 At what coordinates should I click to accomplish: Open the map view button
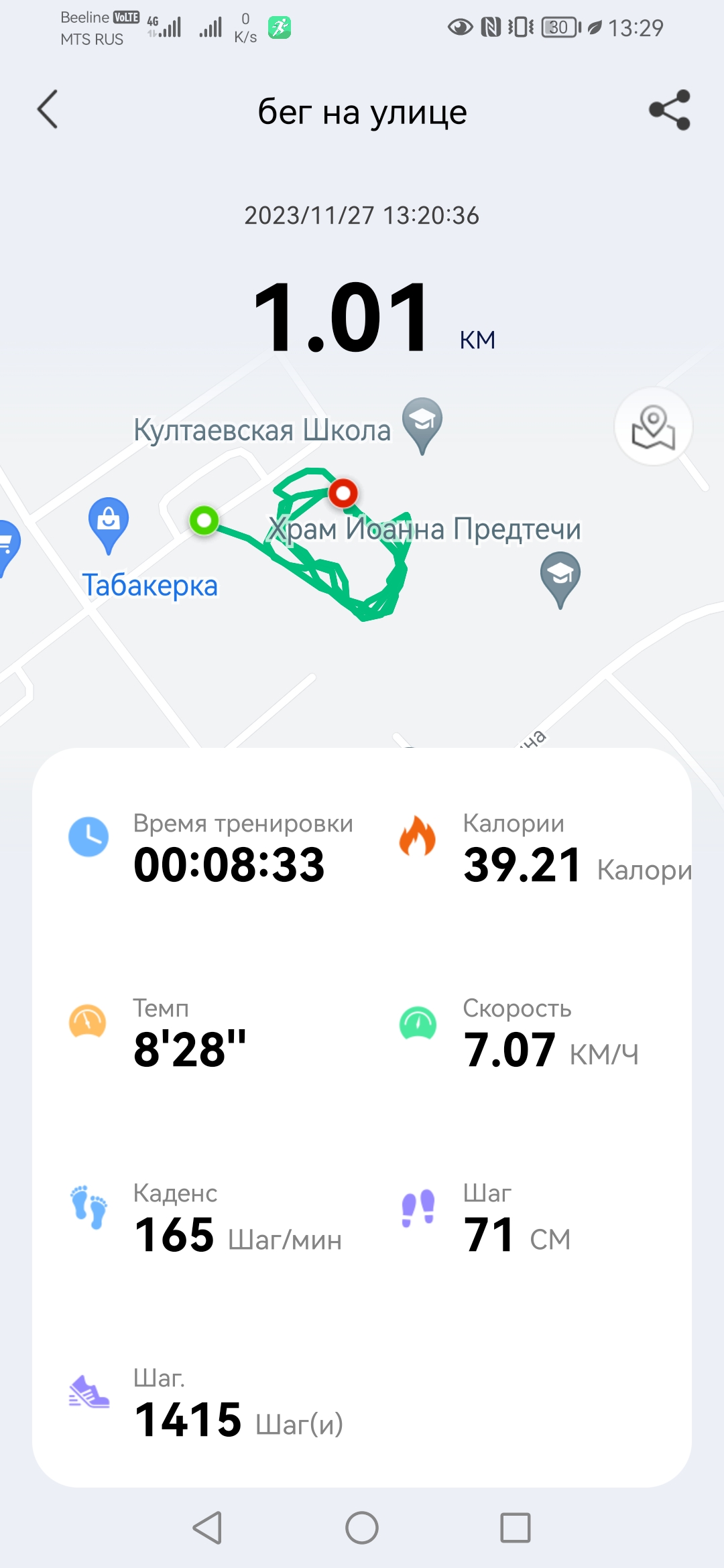(653, 427)
